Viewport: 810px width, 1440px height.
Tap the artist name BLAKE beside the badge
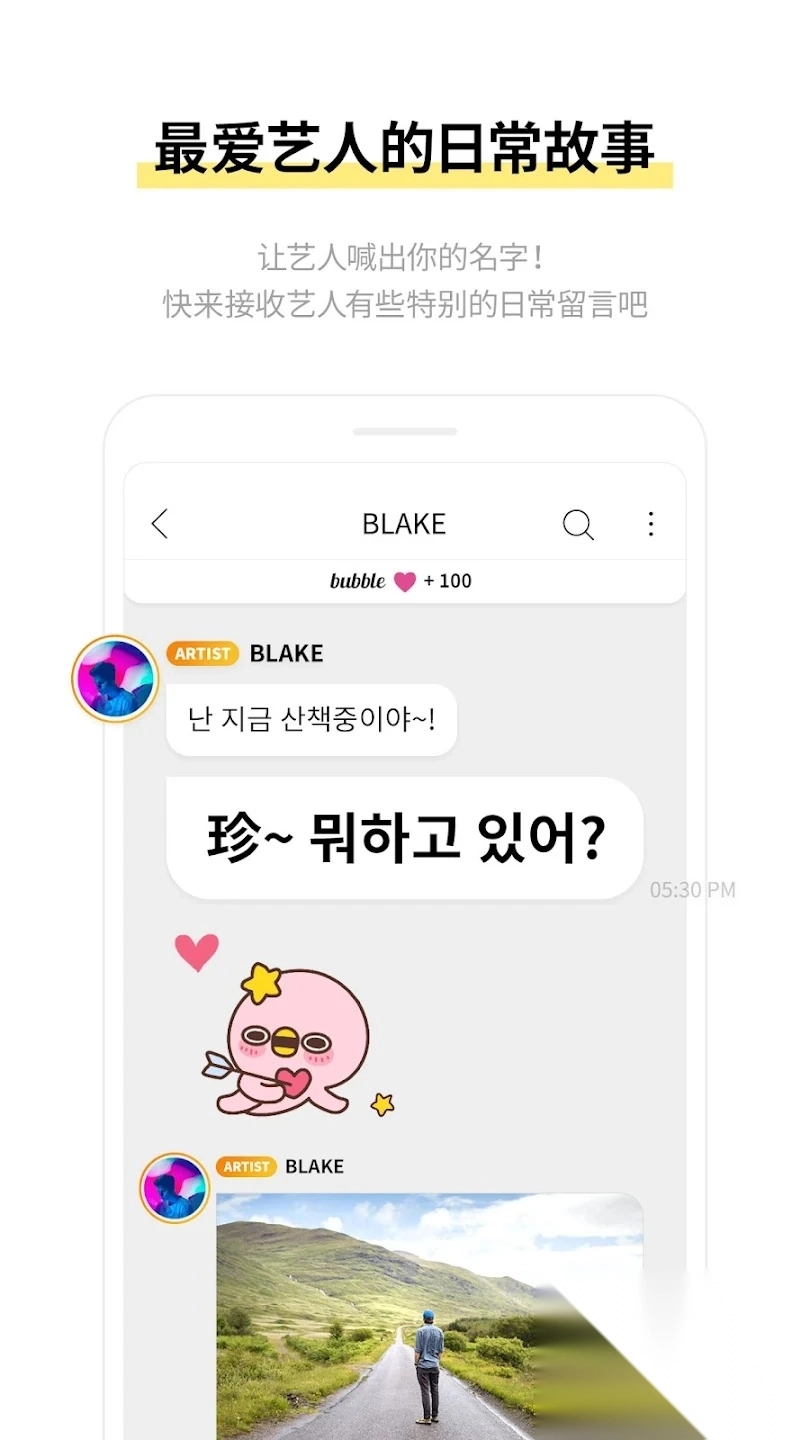click(286, 654)
